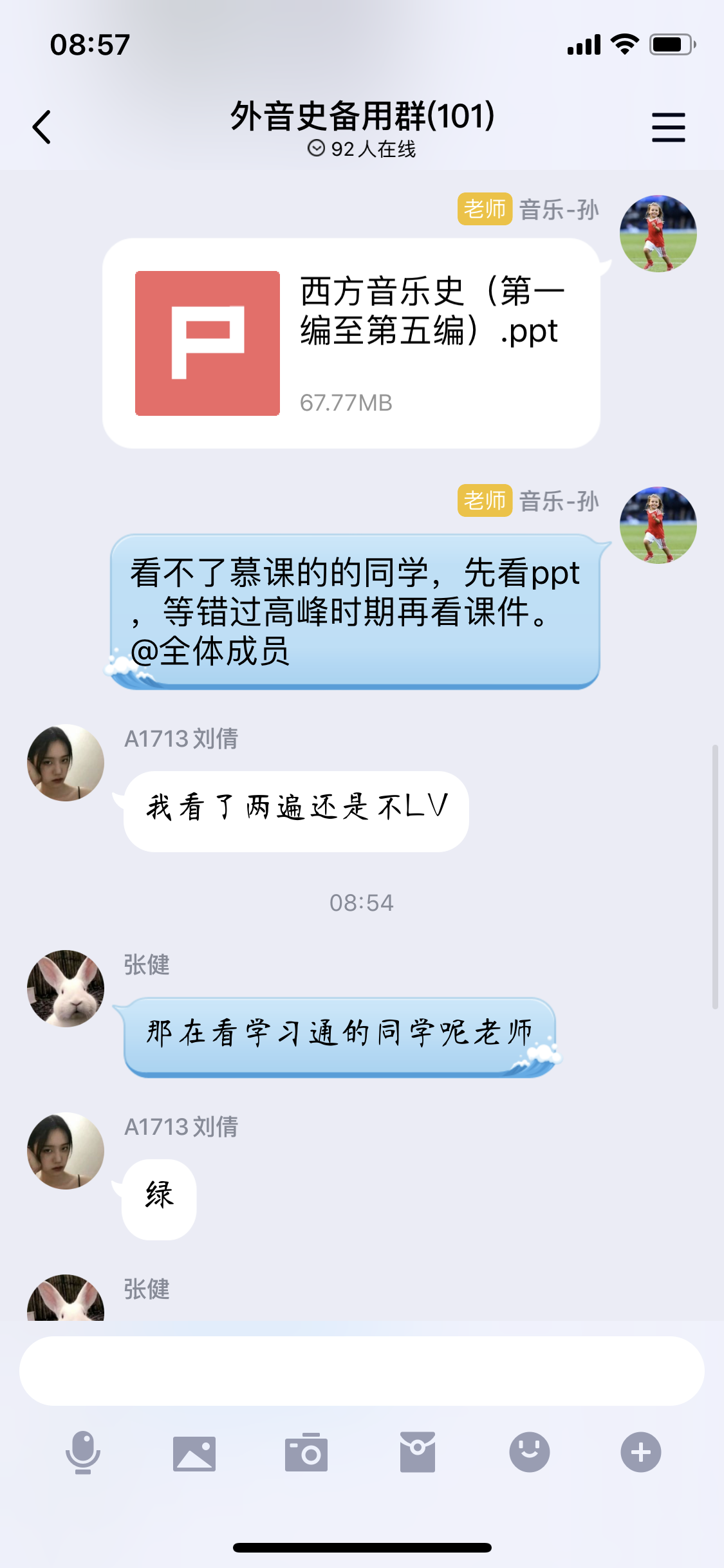Viewport: 724px width, 1568px height.
Task: Focus the message input field
Action: pos(362,1370)
